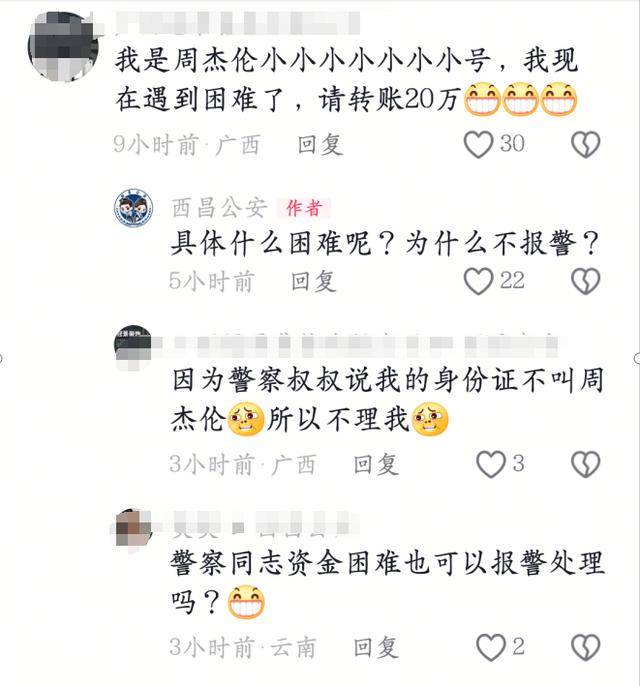Reply to the 广西 comment about the ID card
640x686 pixels.
pos(376,464)
